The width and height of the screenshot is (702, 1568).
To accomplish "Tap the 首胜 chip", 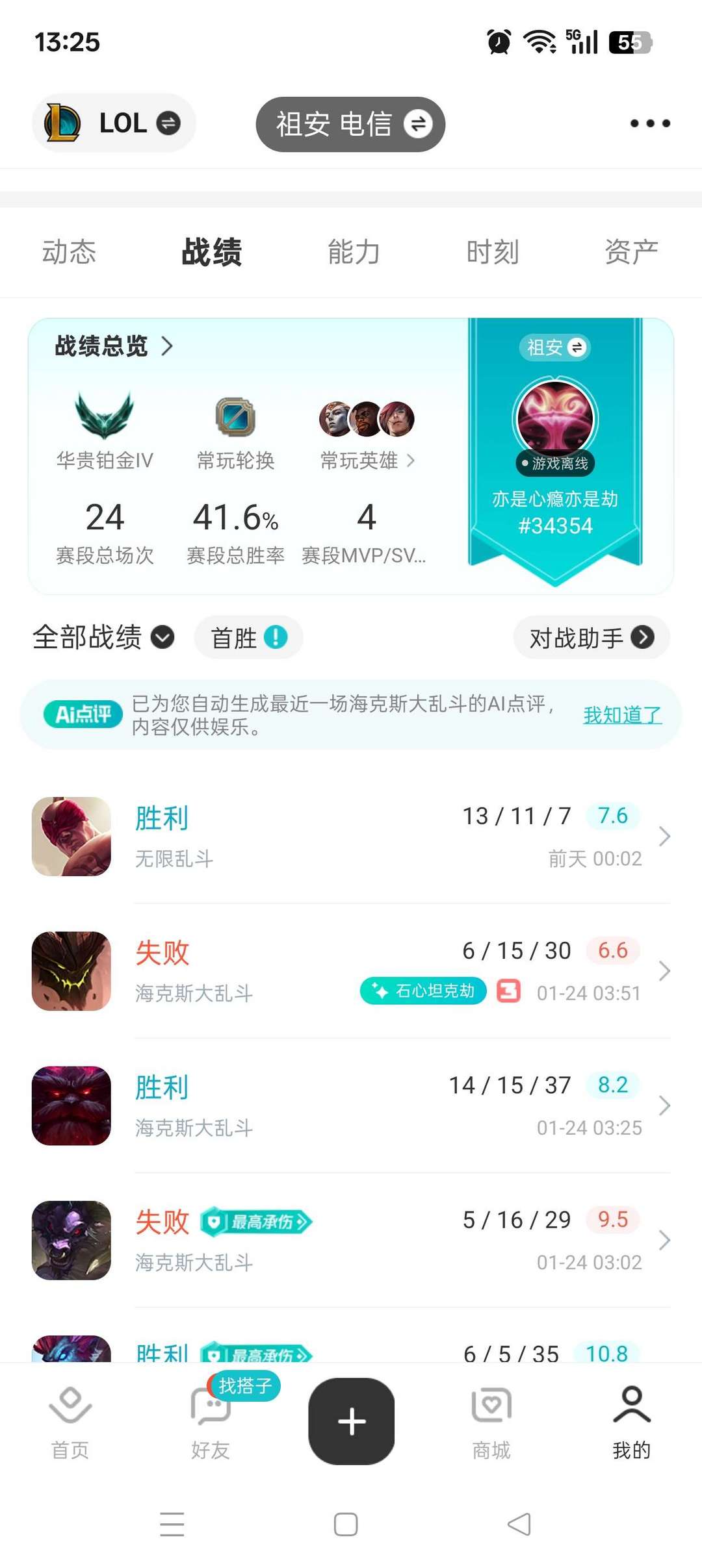I will [248, 638].
